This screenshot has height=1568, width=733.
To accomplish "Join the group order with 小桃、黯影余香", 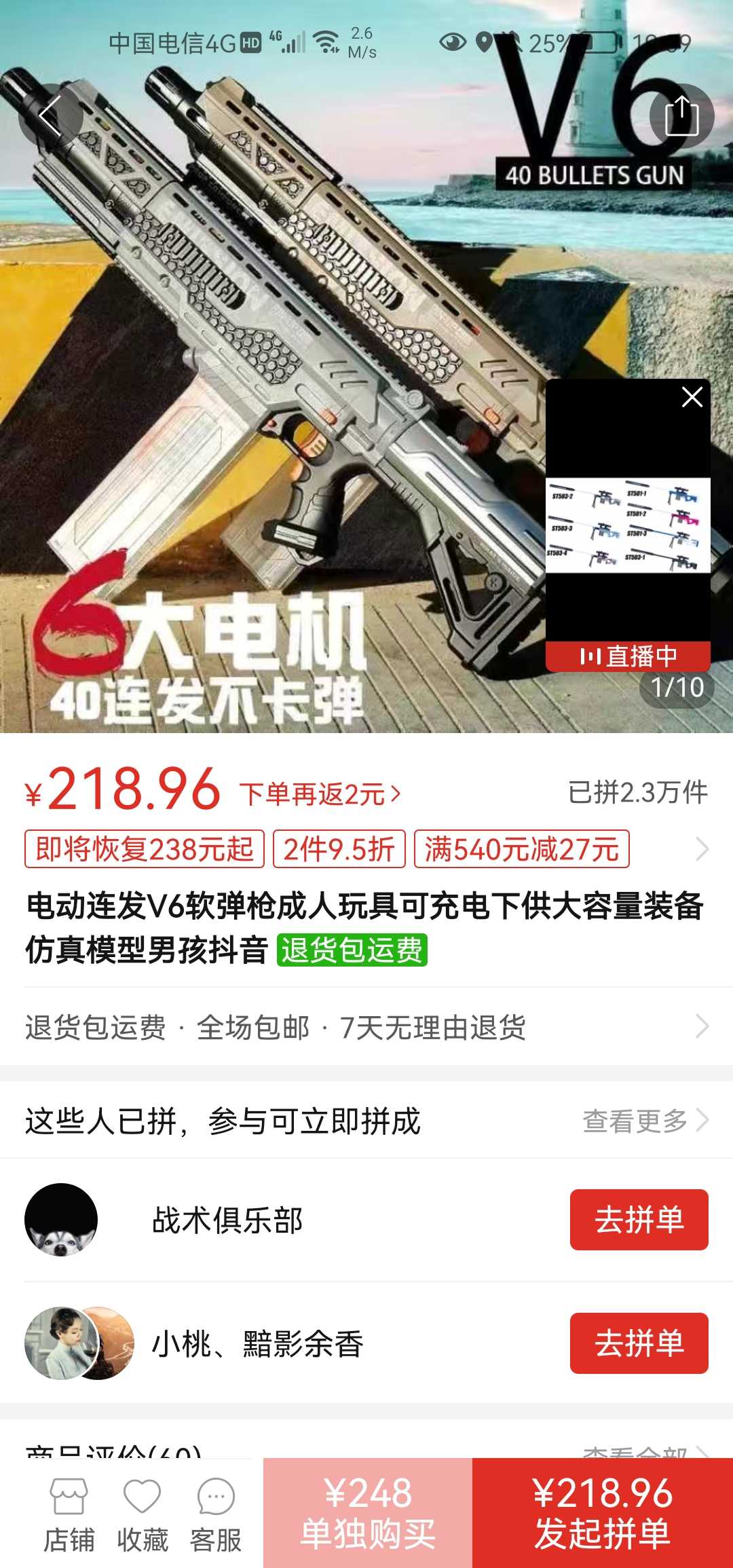I will [639, 1343].
